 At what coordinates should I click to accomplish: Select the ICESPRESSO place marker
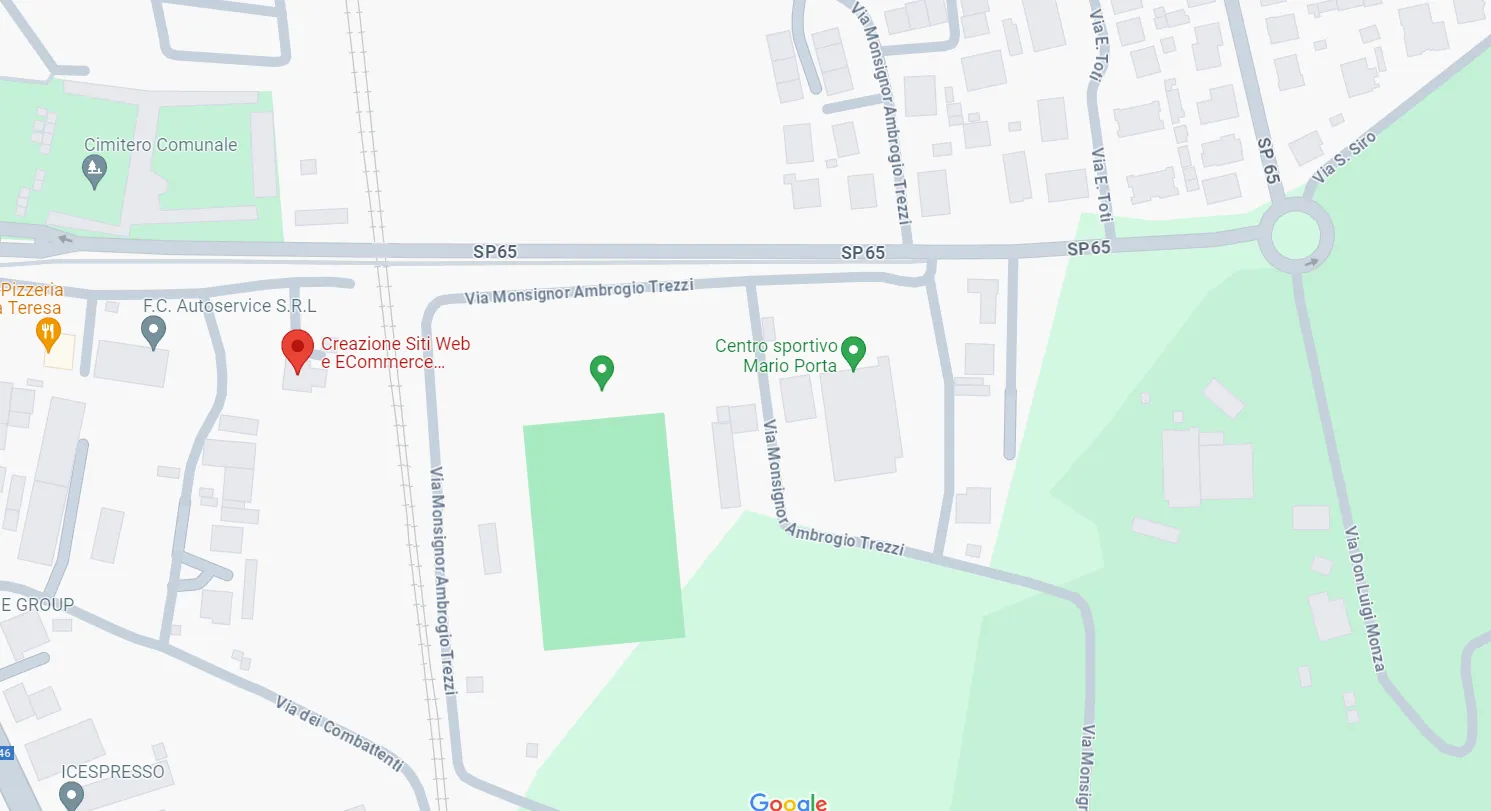(x=70, y=795)
